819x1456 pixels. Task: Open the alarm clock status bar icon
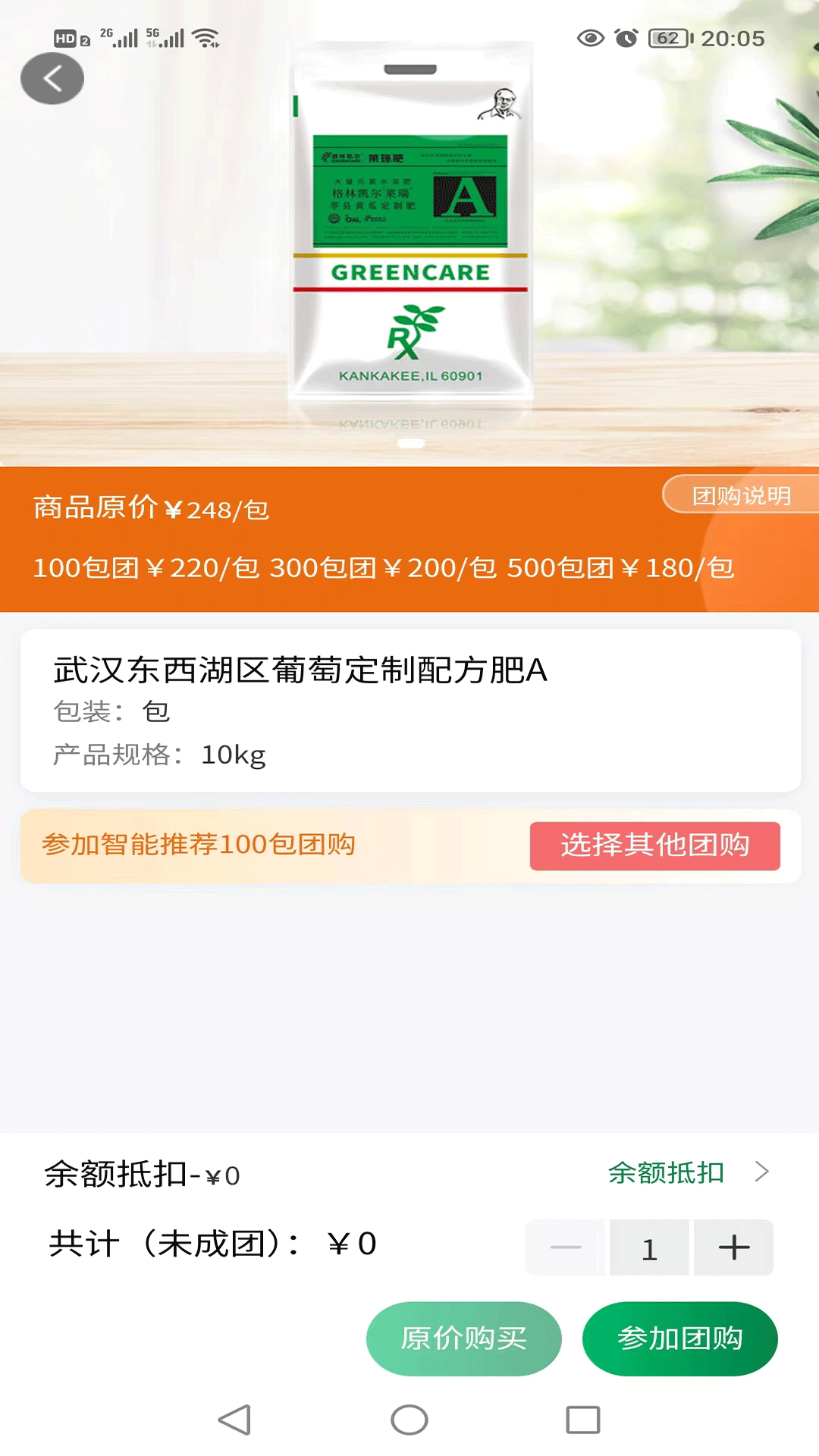pos(626,36)
